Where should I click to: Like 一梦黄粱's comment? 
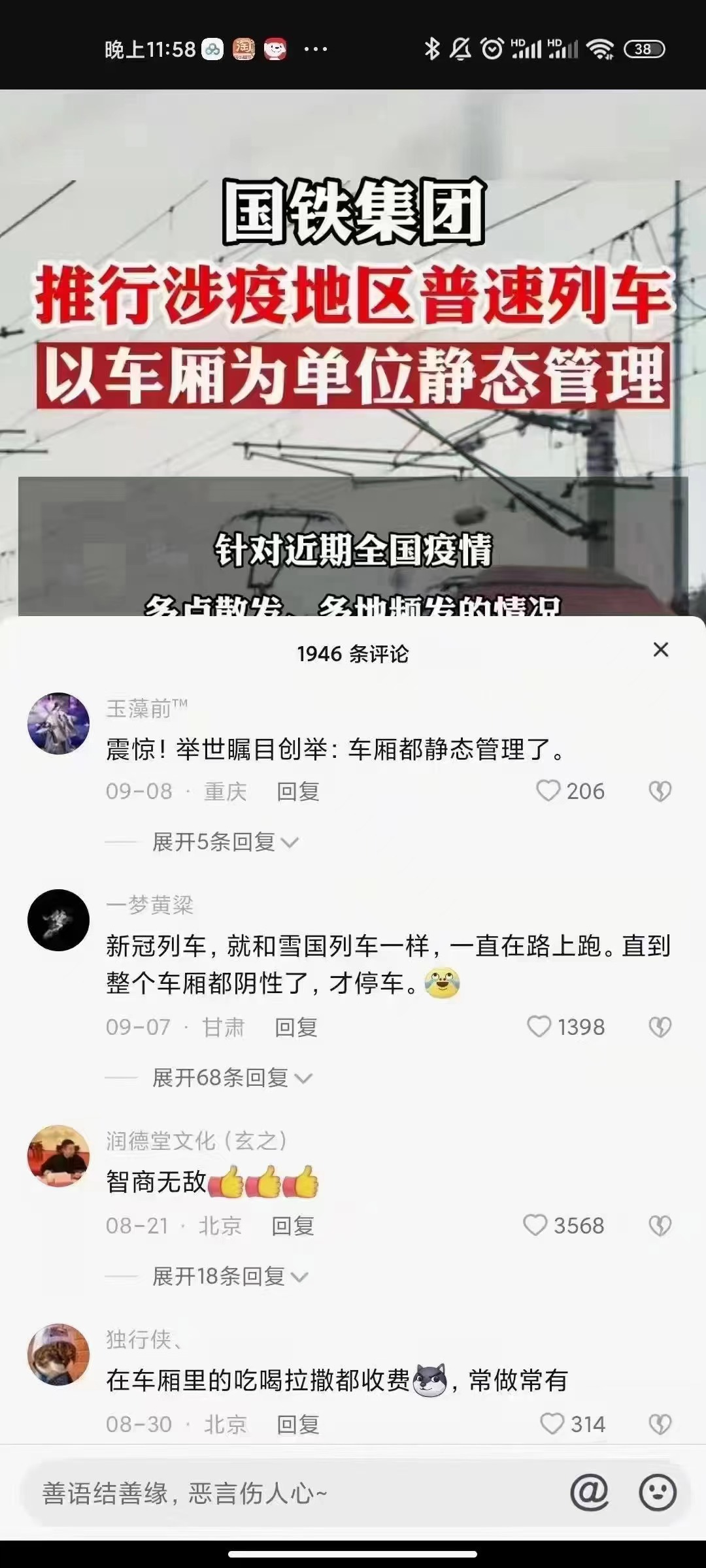click(x=540, y=1026)
